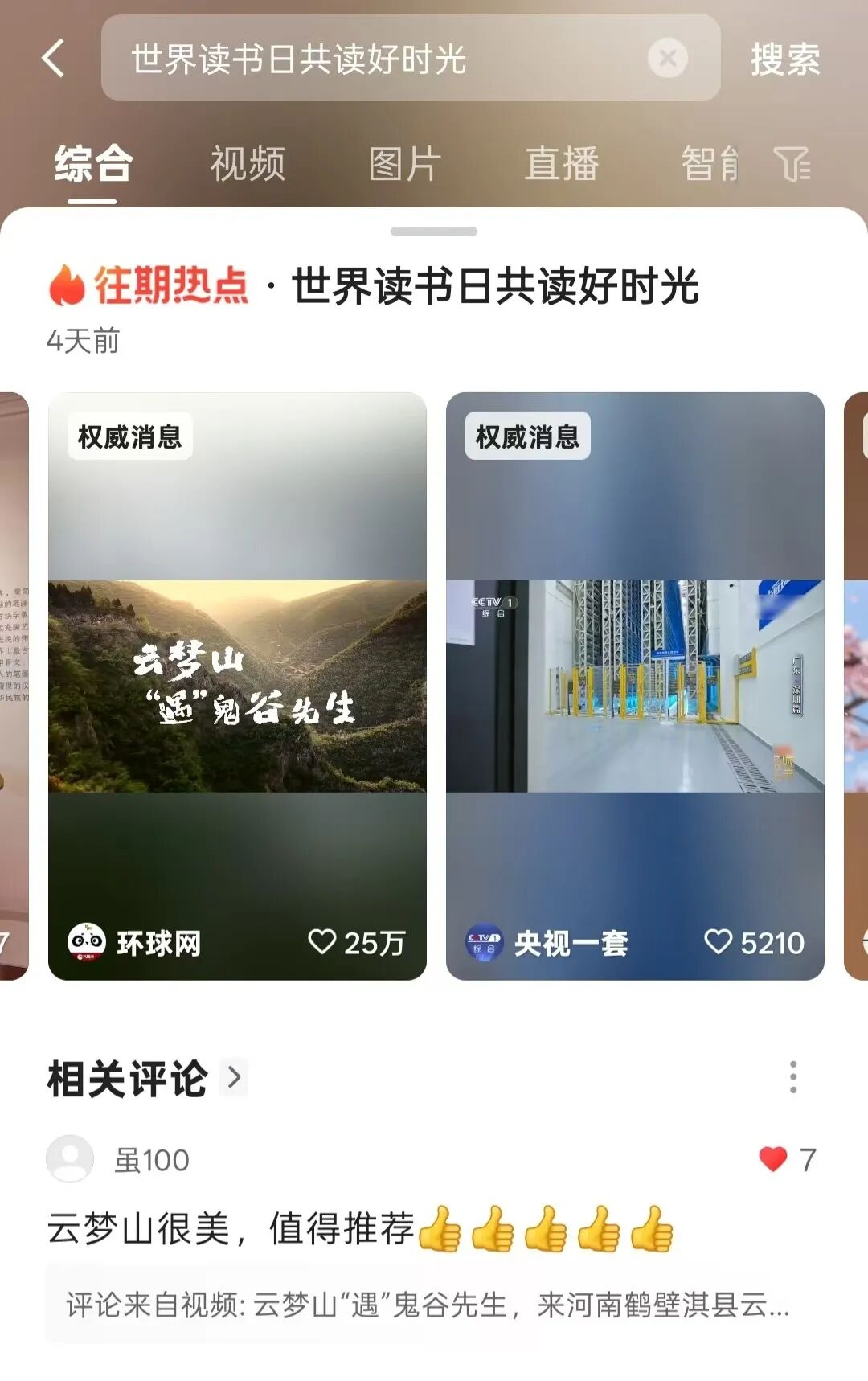
Task: Like the 央视一套 video with 5210 likes
Action: (x=718, y=941)
